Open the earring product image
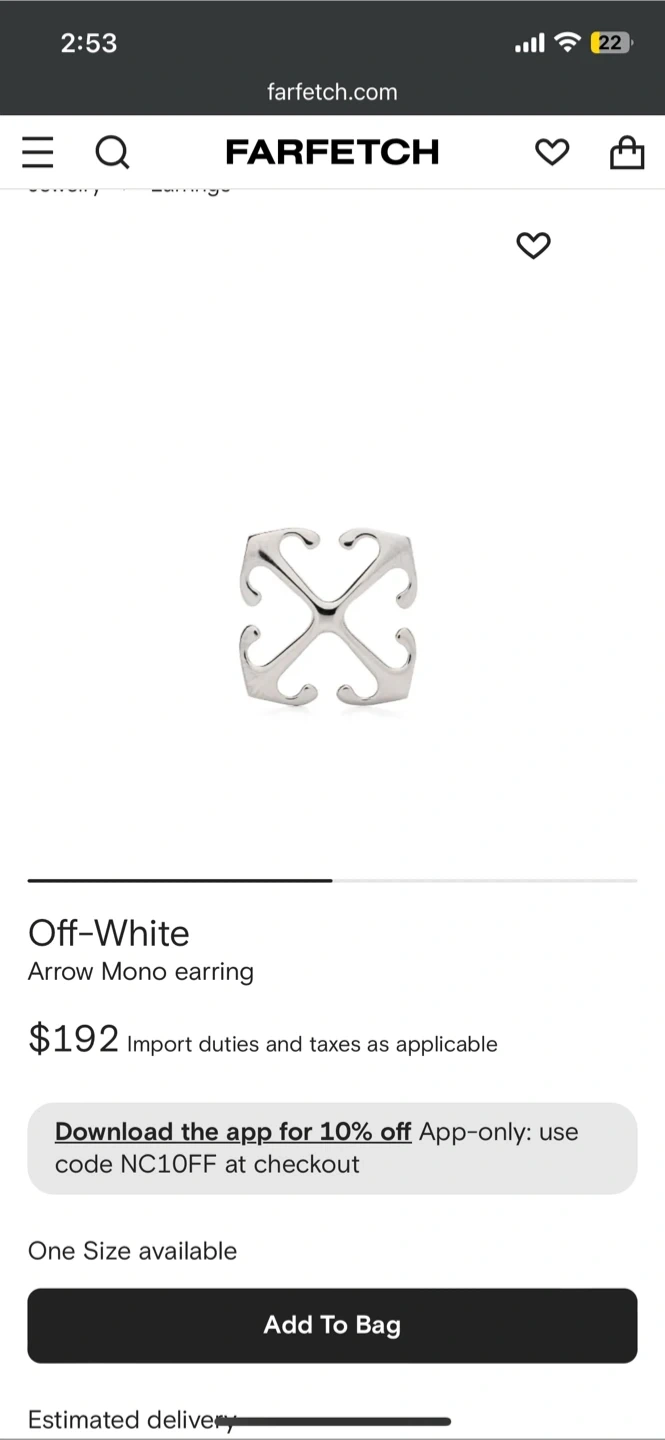 point(328,616)
